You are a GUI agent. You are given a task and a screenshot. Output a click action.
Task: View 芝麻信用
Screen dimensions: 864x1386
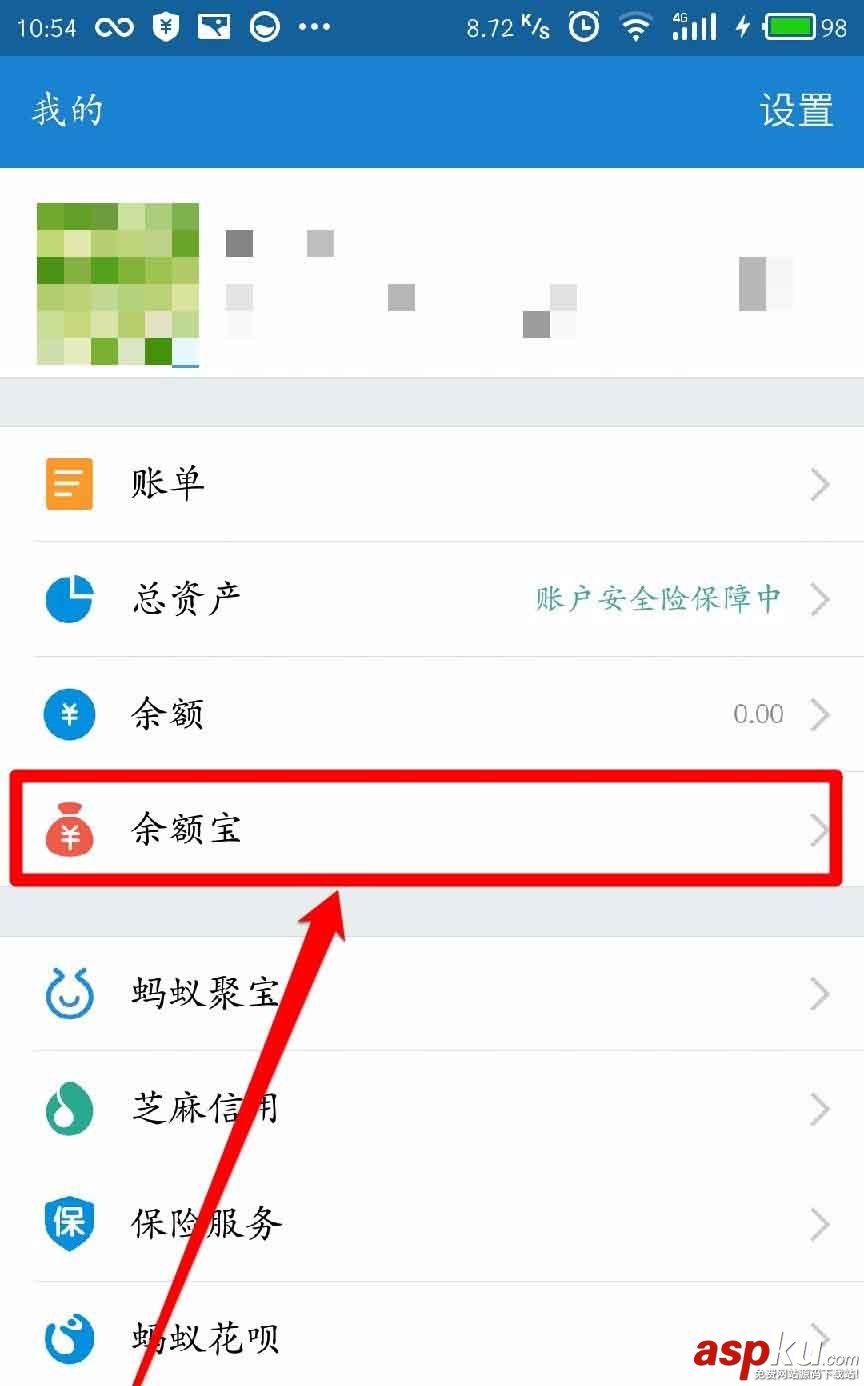[x=432, y=1108]
